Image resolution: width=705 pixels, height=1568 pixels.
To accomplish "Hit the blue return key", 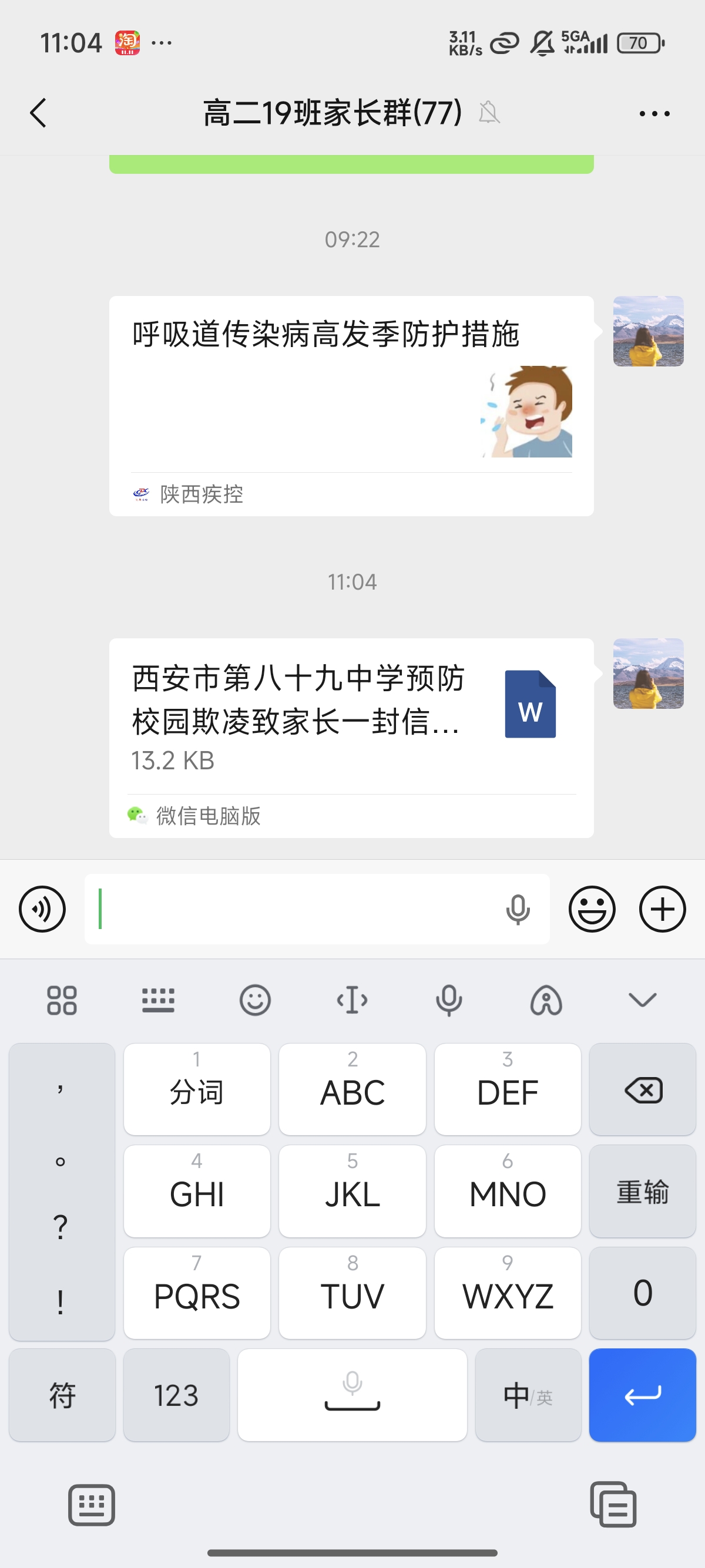I will (642, 1395).
